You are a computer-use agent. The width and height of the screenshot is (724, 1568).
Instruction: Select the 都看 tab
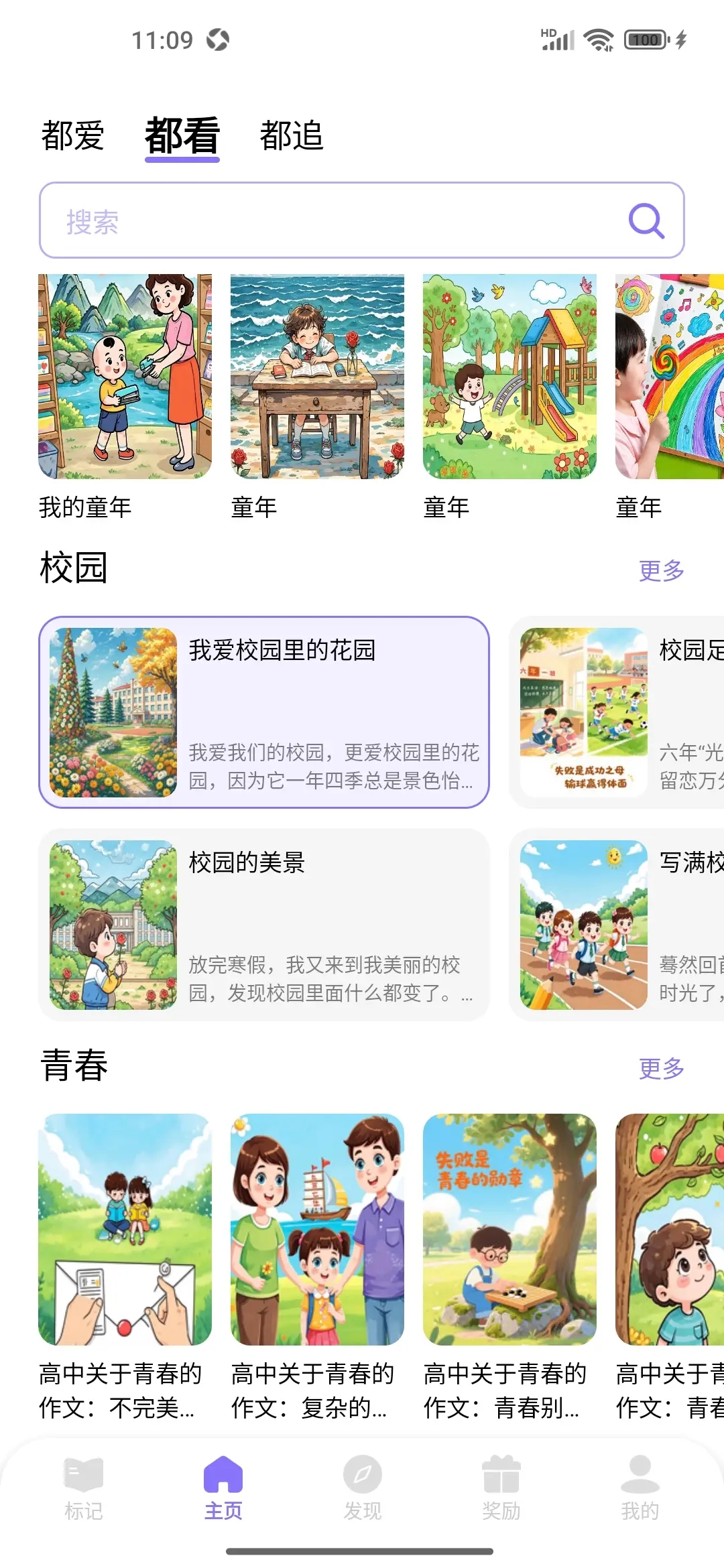pyautogui.click(x=182, y=136)
